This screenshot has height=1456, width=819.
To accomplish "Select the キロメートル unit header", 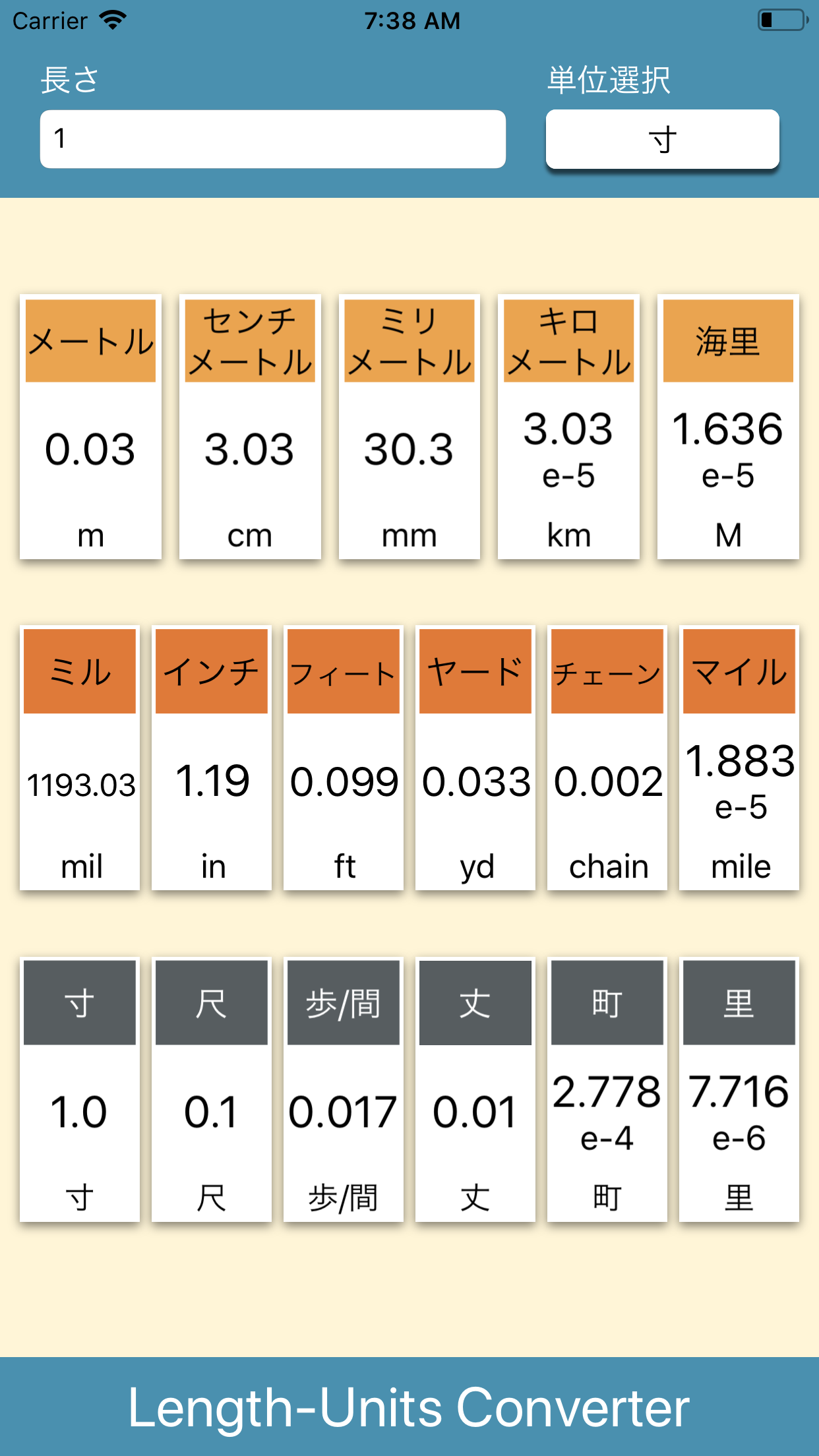I will click(x=567, y=340).
